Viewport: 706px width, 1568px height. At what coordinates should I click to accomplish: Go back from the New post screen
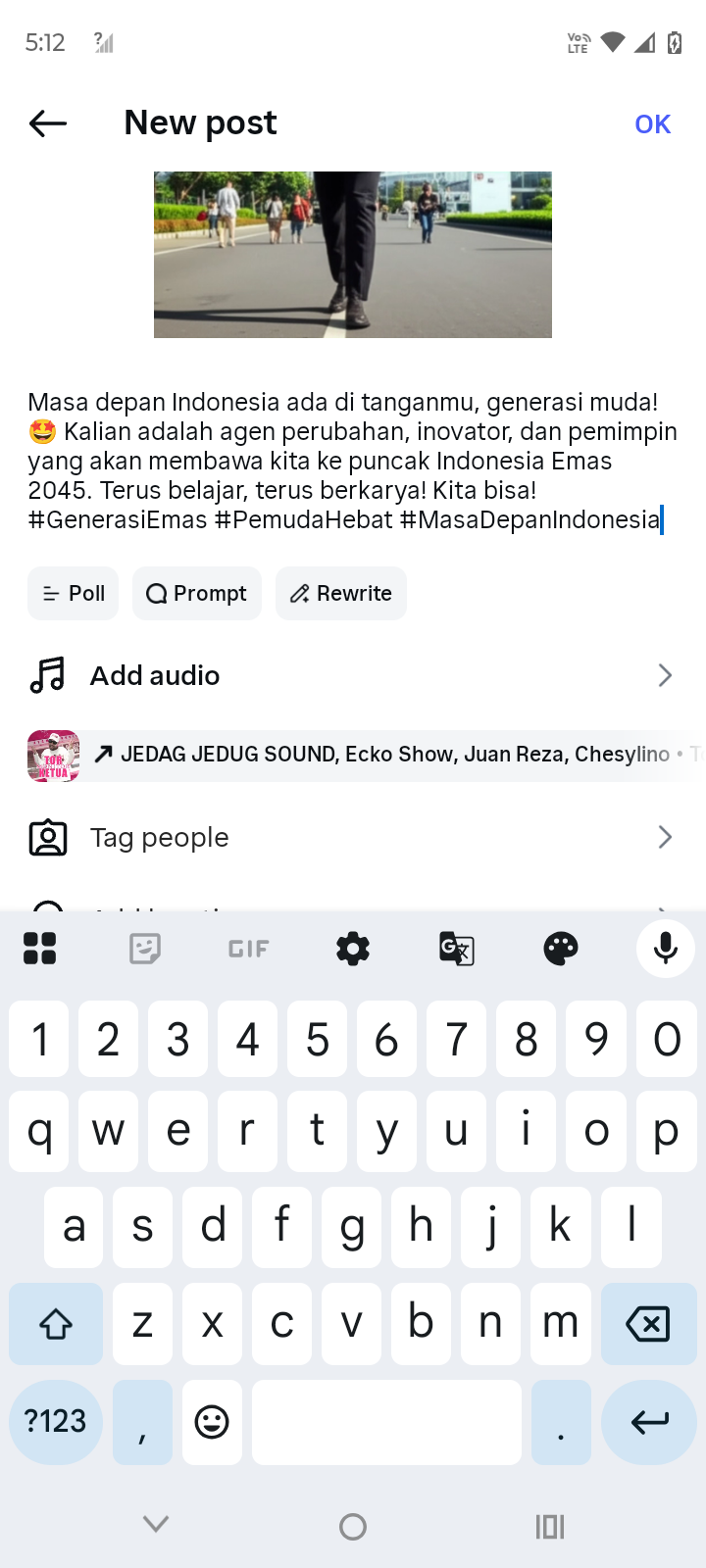48,123
